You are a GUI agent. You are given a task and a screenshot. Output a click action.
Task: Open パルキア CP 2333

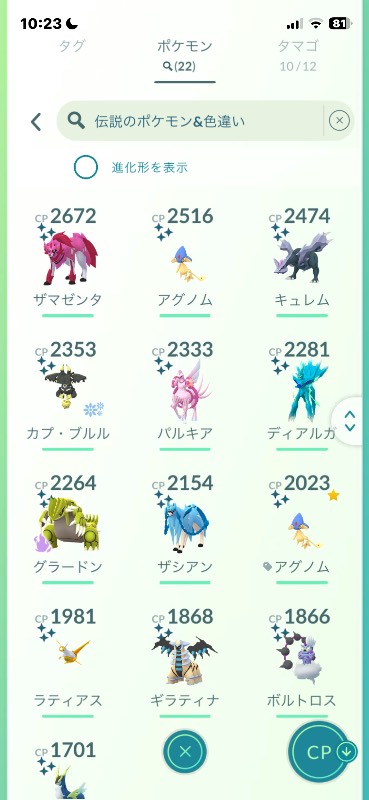[185, 396]
